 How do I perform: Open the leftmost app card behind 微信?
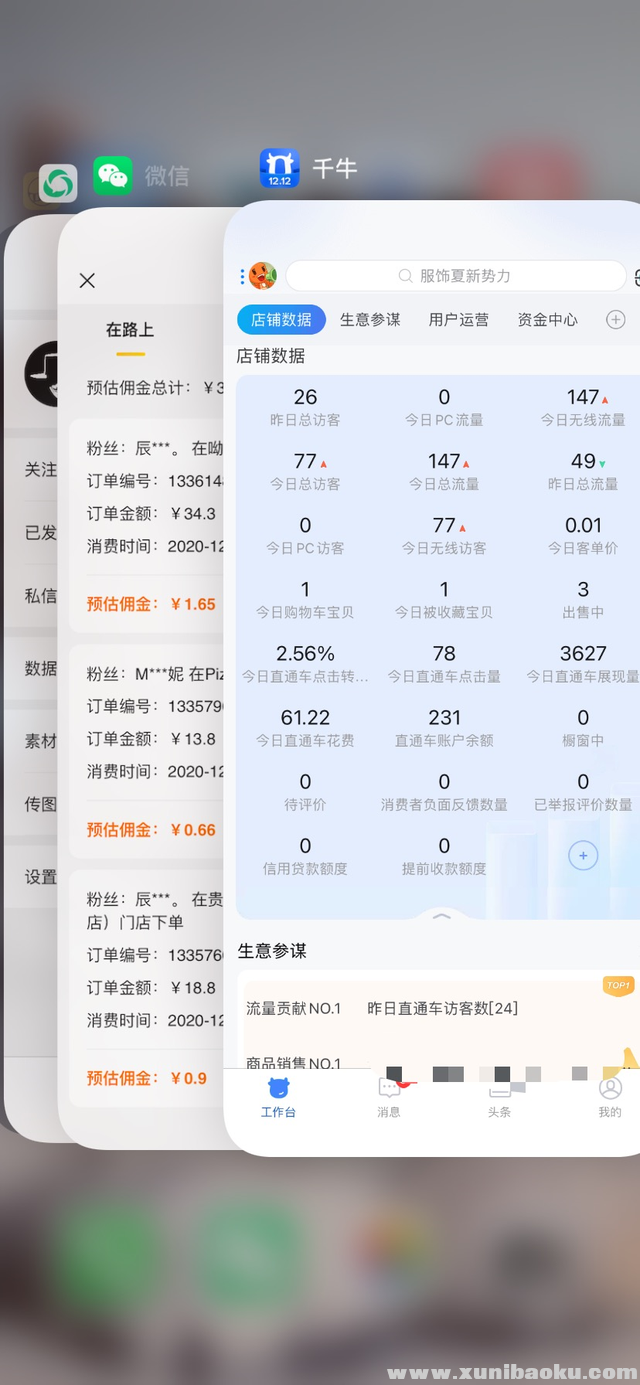point(30,700)
